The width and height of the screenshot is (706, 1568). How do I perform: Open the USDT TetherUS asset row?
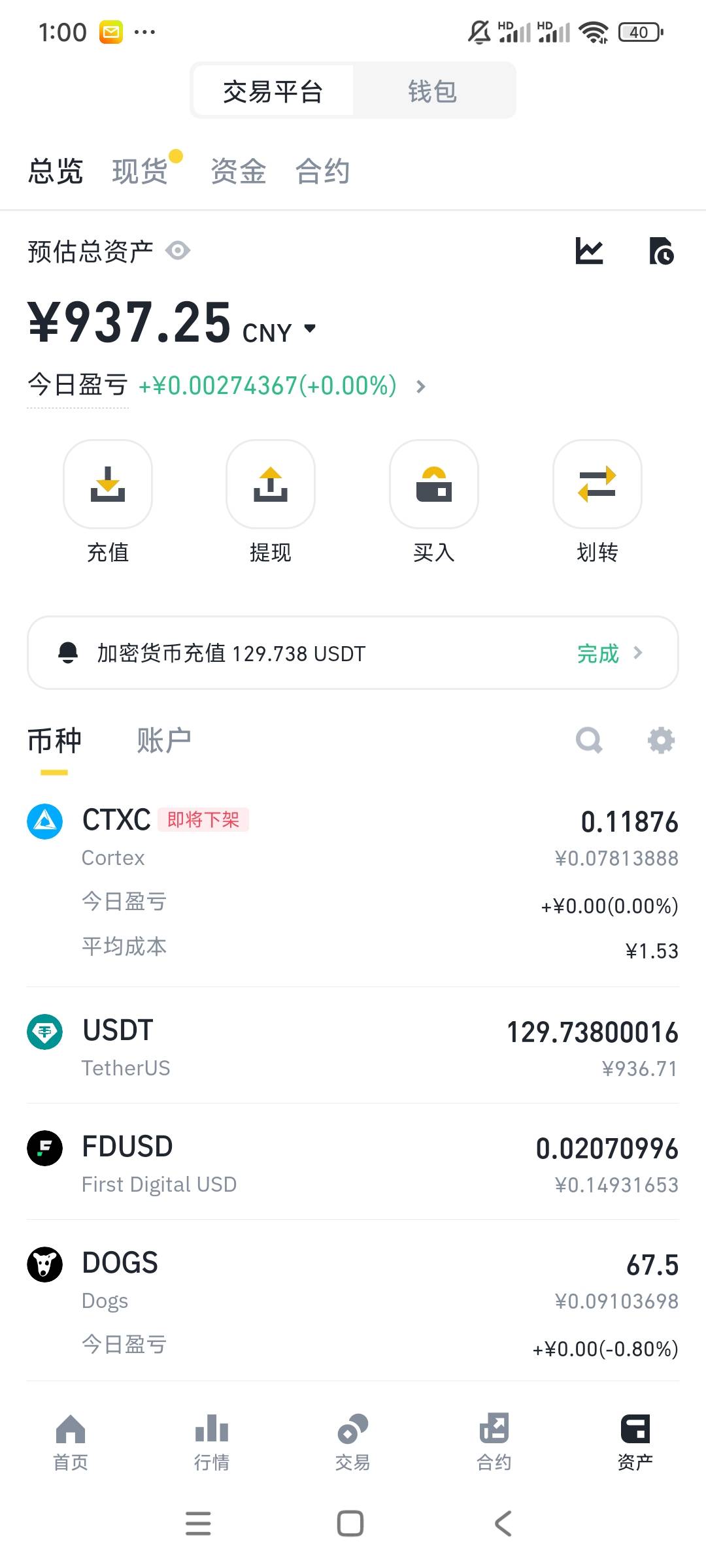(x=353, y=1046)
